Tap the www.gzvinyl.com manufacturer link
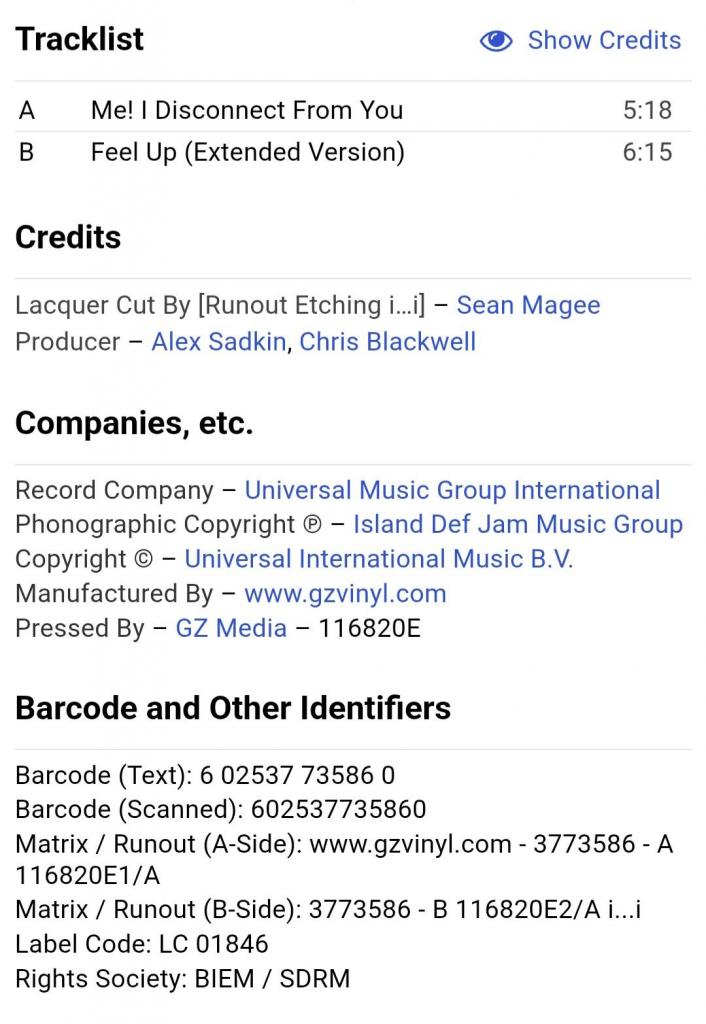706x1024 pixels. point(345,594)
